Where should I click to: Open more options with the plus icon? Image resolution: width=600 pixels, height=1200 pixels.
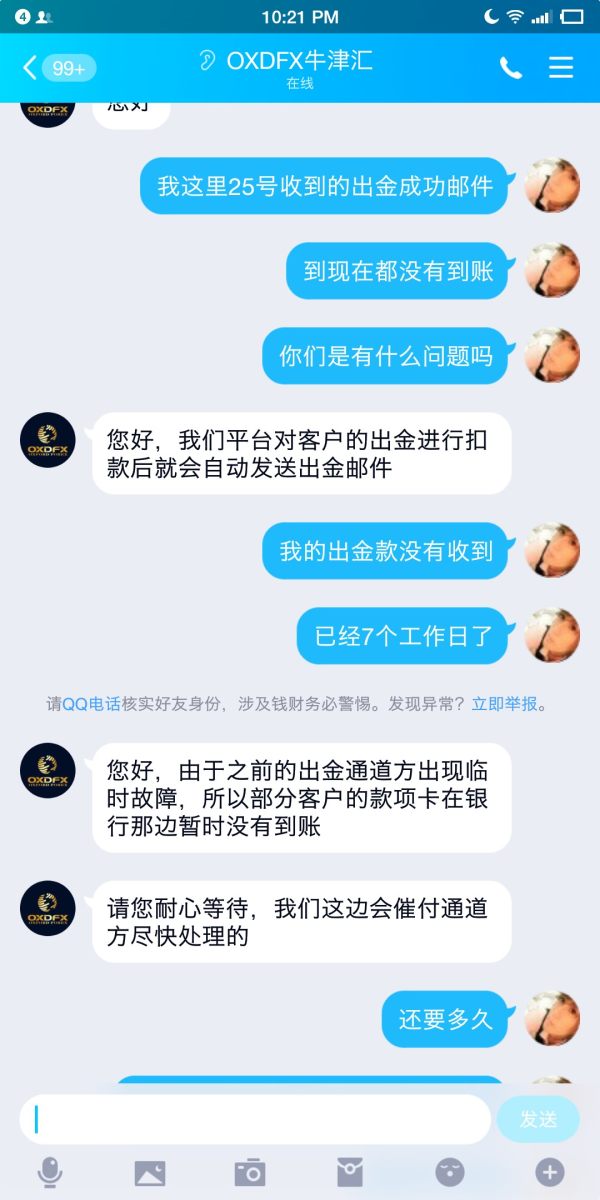click(549, 1172)
